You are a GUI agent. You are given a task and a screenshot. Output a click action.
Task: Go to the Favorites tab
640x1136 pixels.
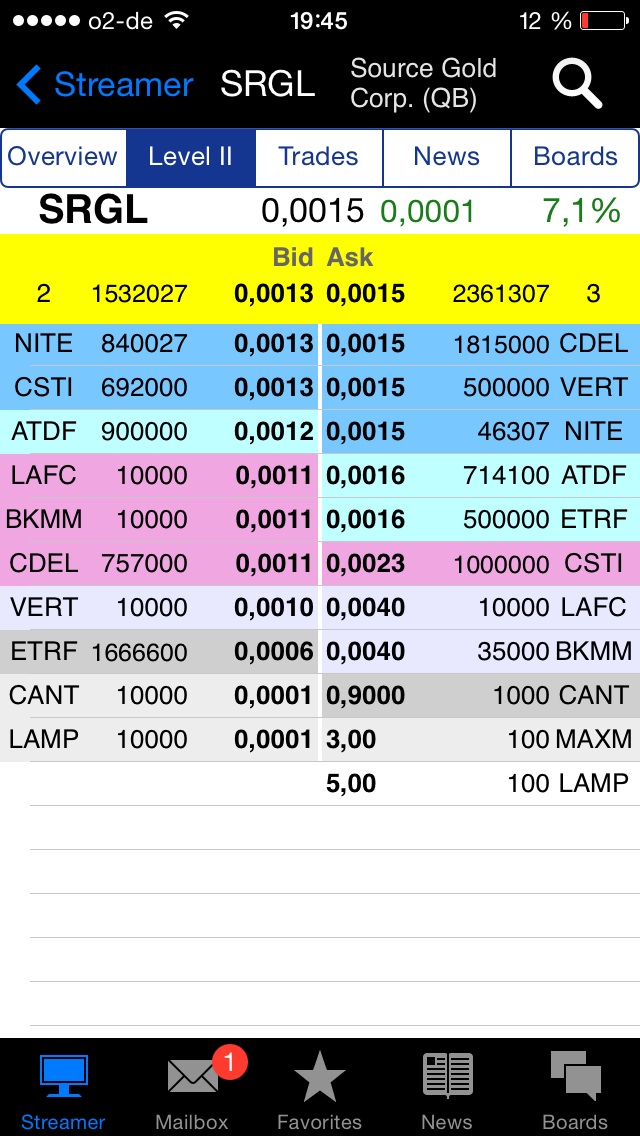pyautogui.click(x=319, y=1090)
